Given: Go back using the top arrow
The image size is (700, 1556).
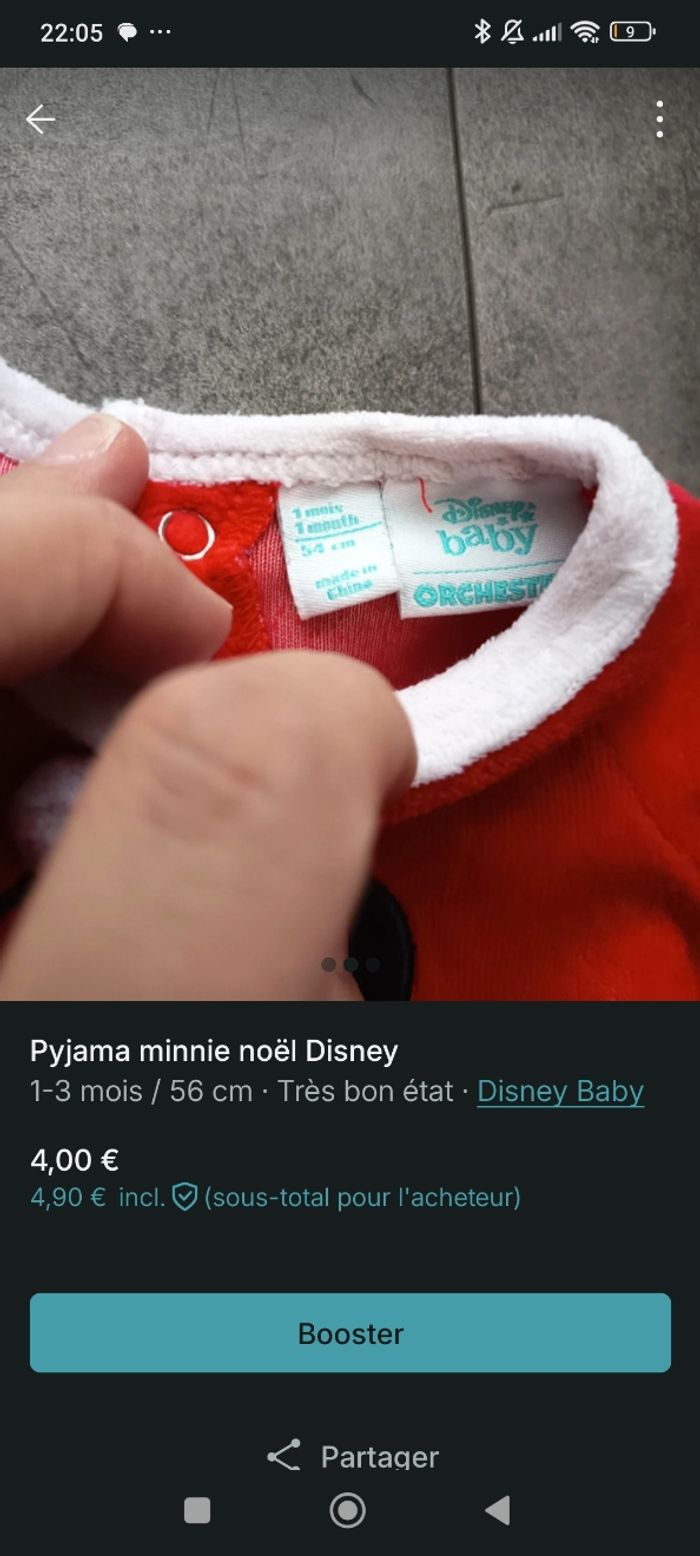Looking at the screenshot, I should point(40,119).
